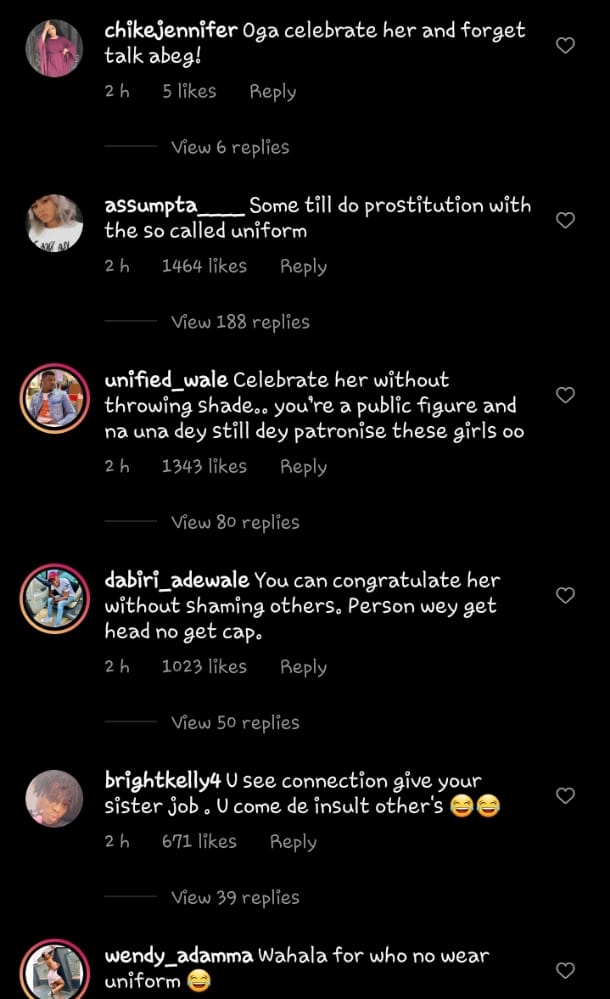This screenshot has height=999, width=610.
Task: Like assumpta____'s comment
Action: point(565,220)
